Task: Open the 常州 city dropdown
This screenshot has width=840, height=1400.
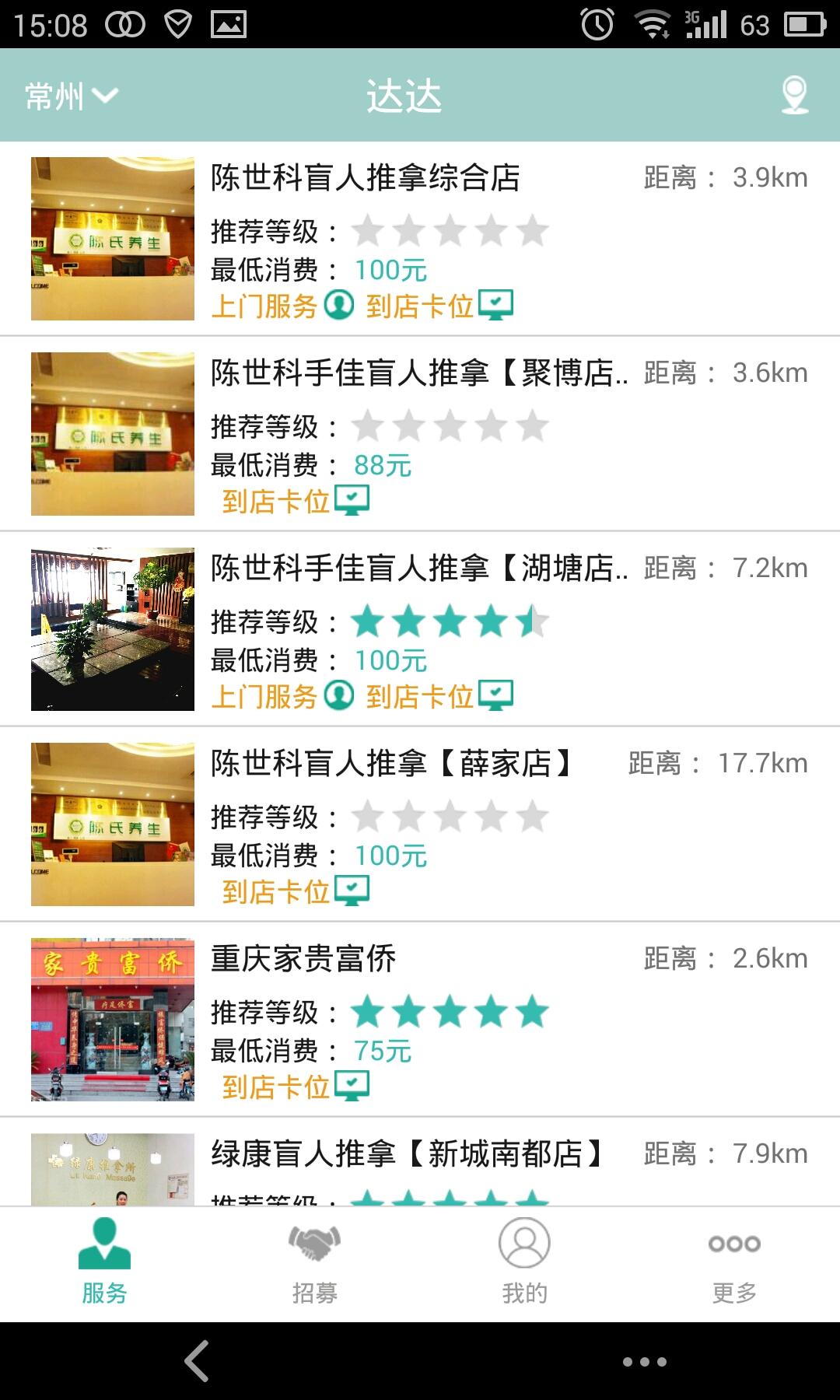Action: click(x=71, y=96)
